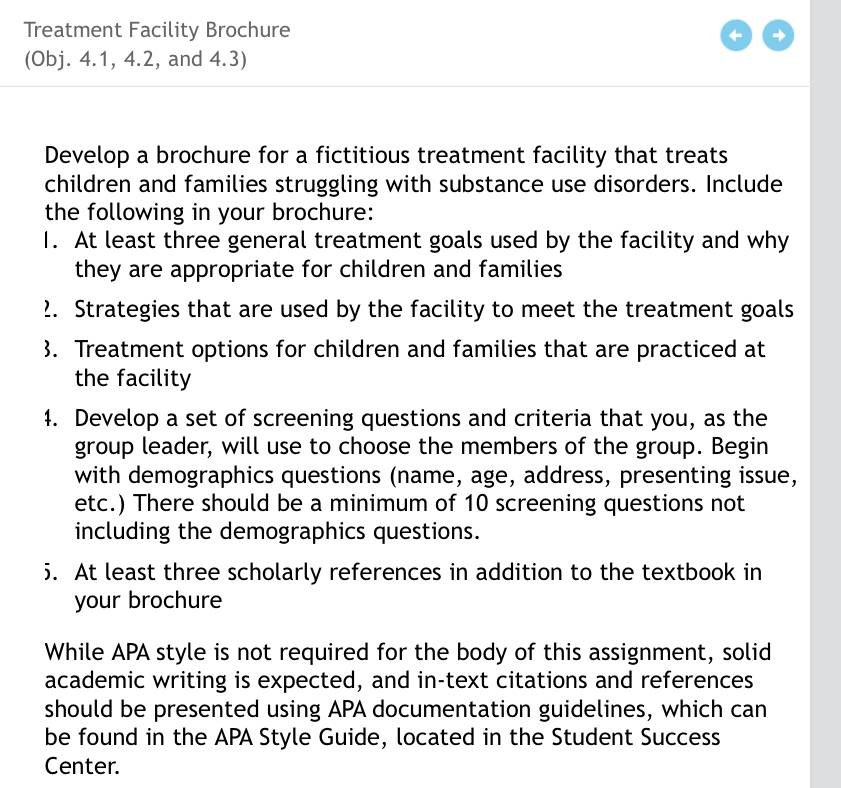The width and height of the screenshot is (841, 788).
Task: Go to the next assignment page
Action: (778, 35)
